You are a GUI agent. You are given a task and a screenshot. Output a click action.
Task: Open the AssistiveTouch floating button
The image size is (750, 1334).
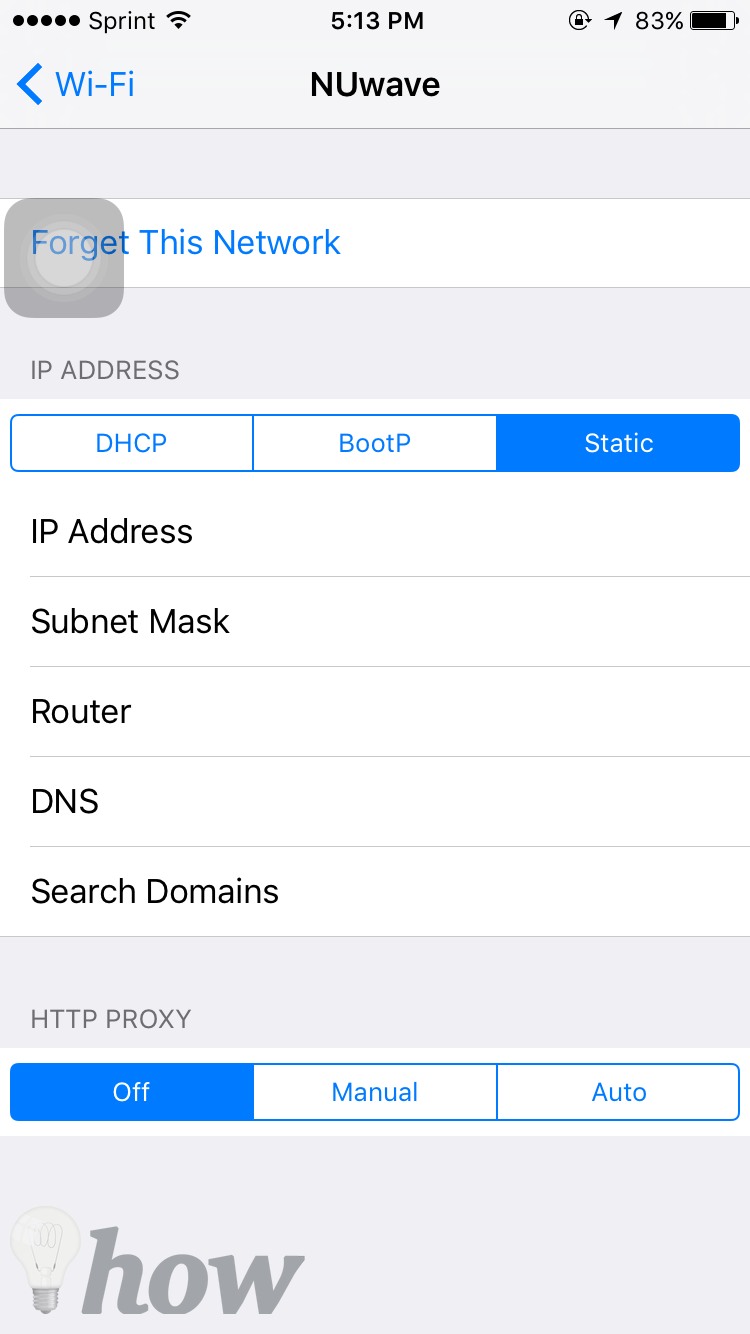(64, 258)
